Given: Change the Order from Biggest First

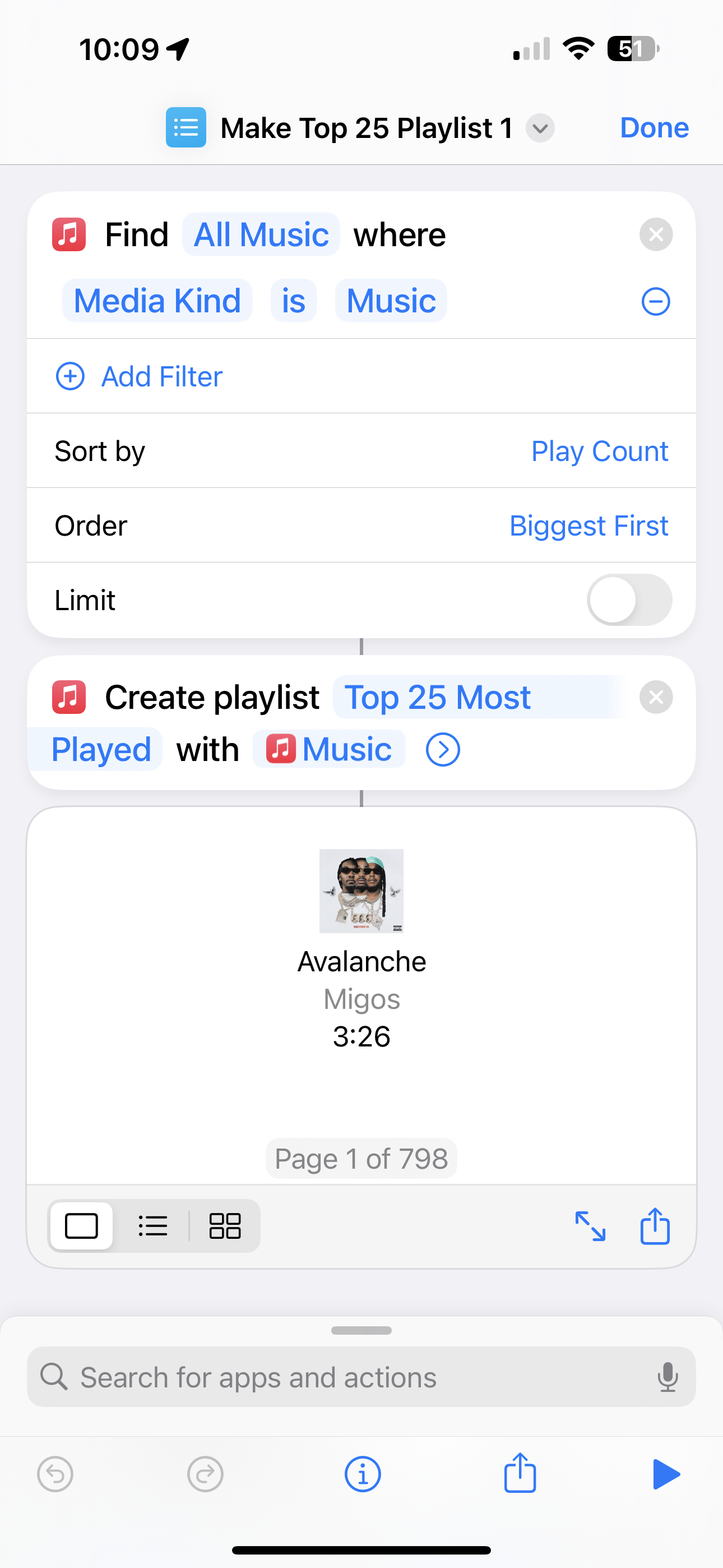Looking at the screenshot, I should (x=588, y=525).
